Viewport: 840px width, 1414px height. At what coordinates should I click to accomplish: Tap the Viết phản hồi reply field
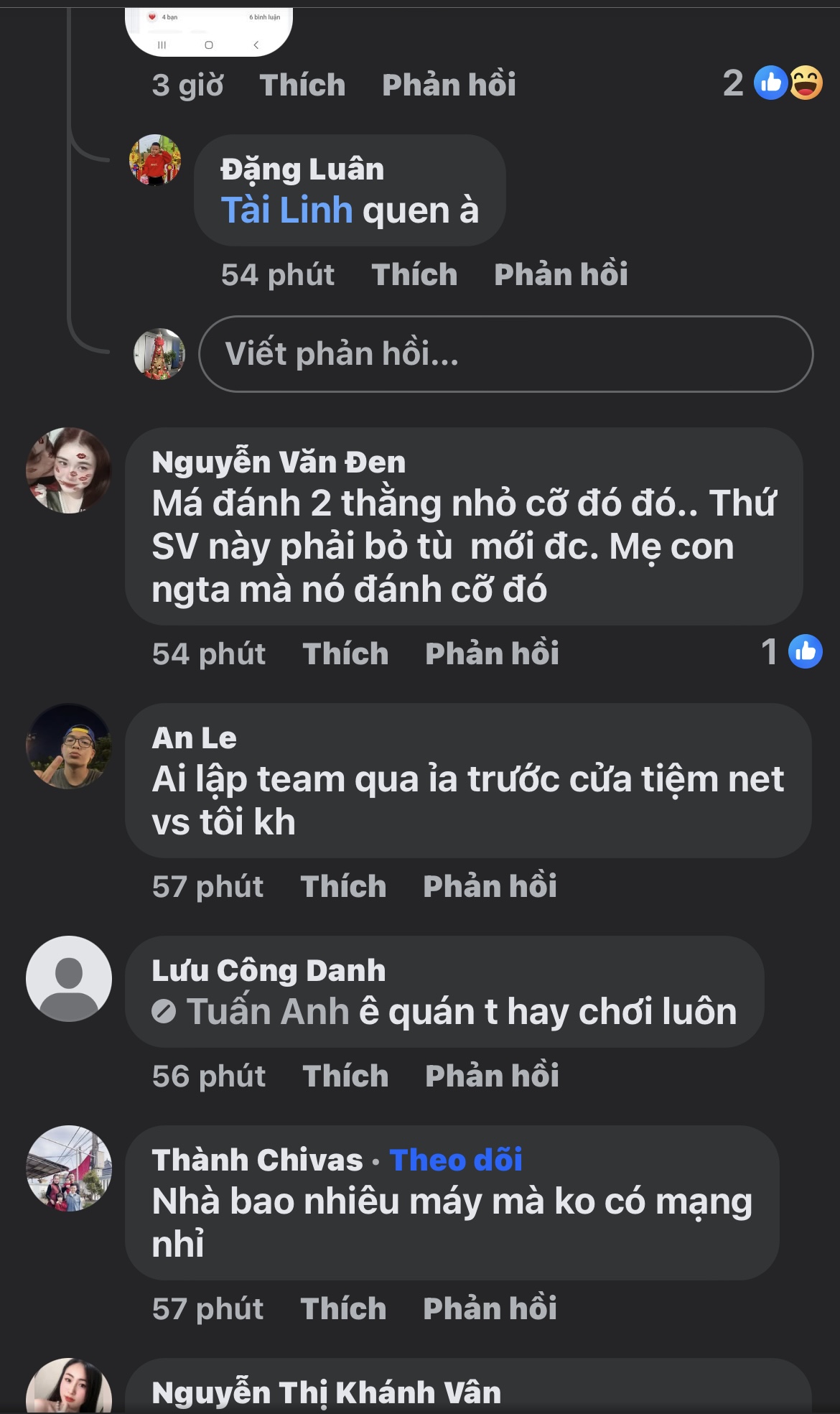(x=505, y=354)
